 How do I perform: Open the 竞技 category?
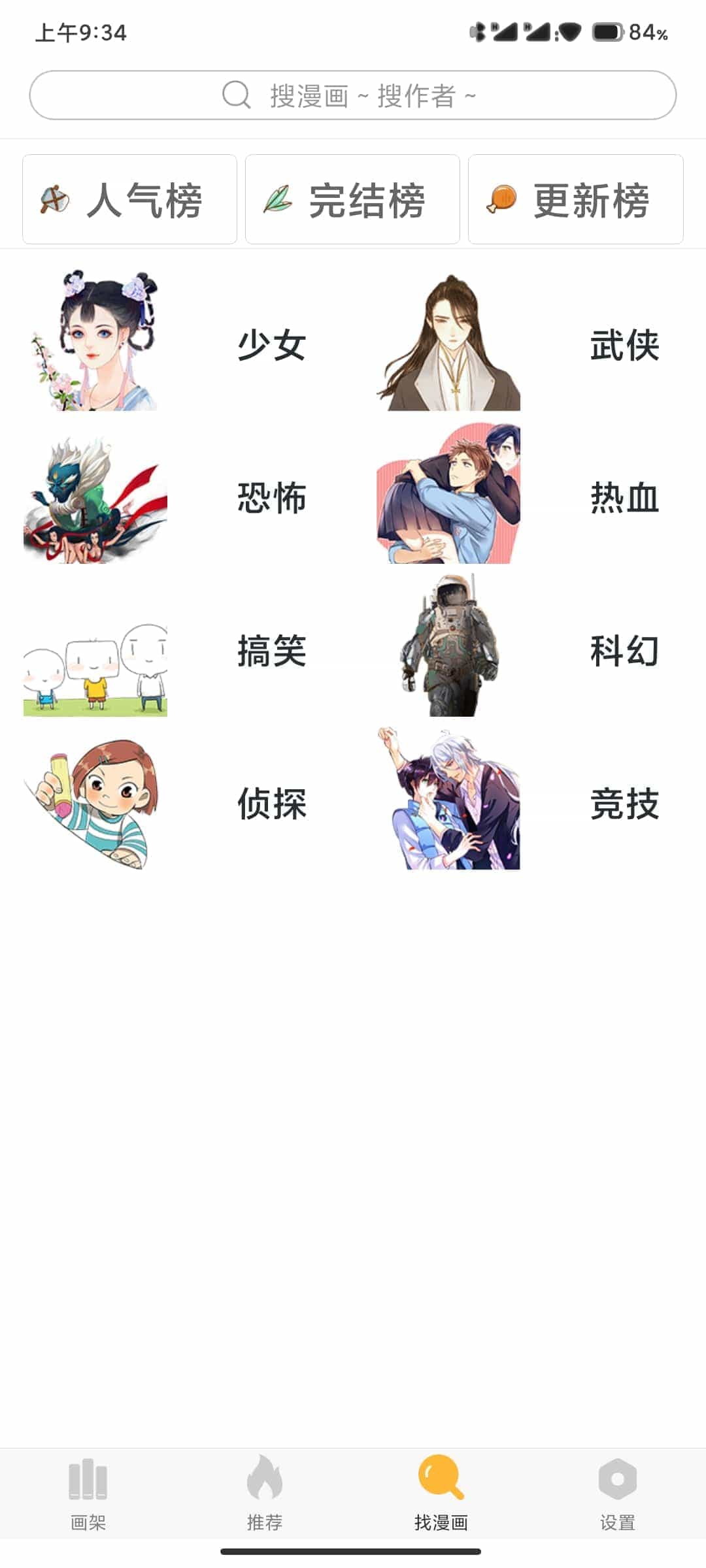(x=529, y=802)
